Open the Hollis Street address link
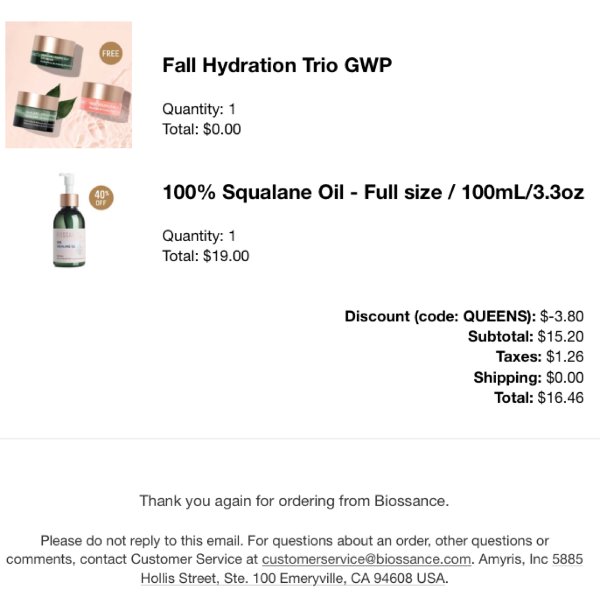The height and width of the screenshot is (600, 600). click(x=294, y=578)
